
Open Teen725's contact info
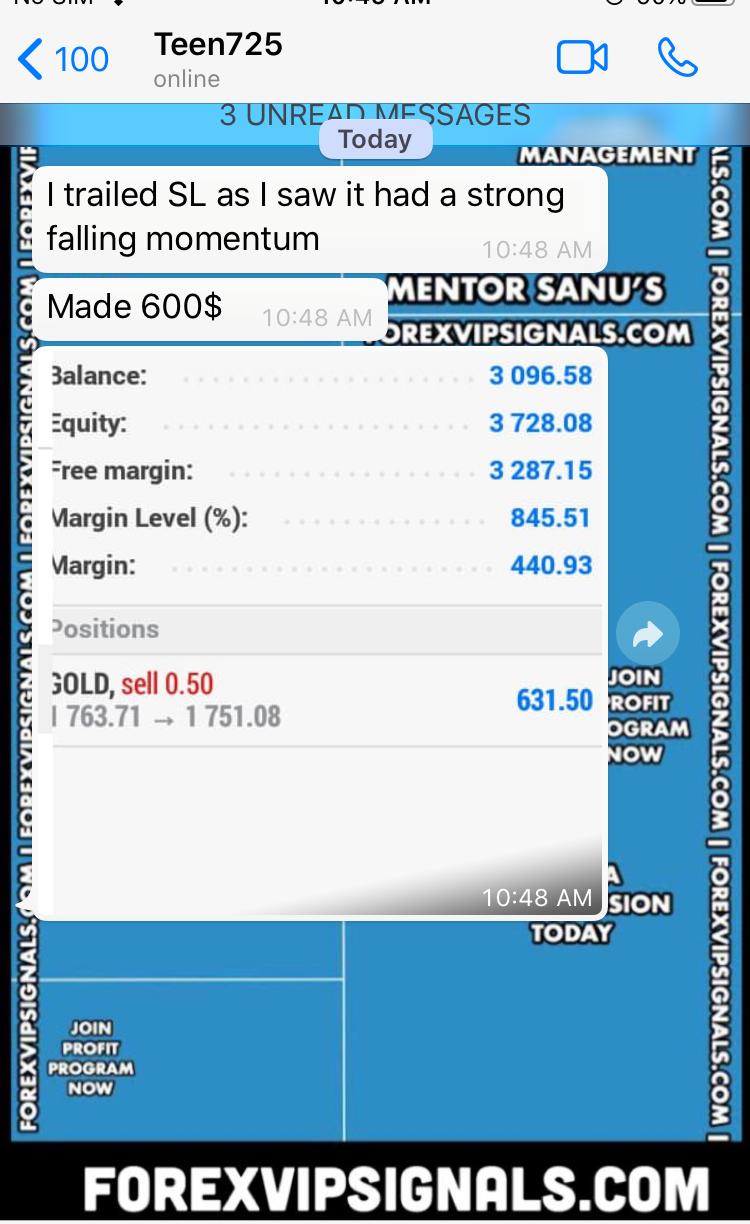click(x=218, y=58)
